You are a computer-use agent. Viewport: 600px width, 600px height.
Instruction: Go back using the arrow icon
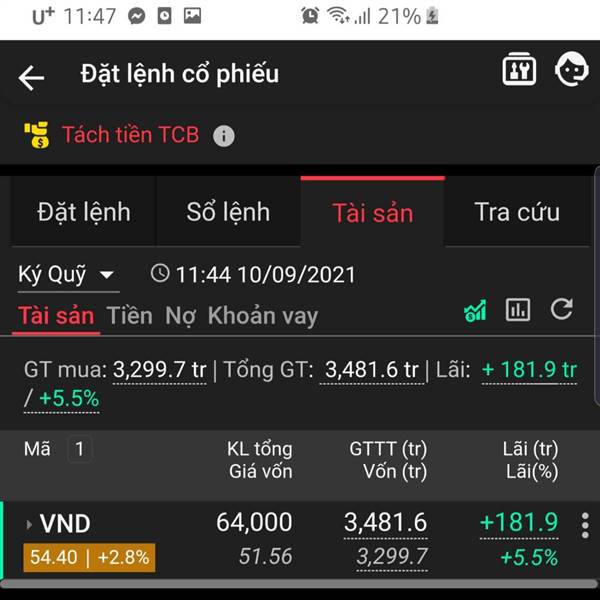[32, 78]
